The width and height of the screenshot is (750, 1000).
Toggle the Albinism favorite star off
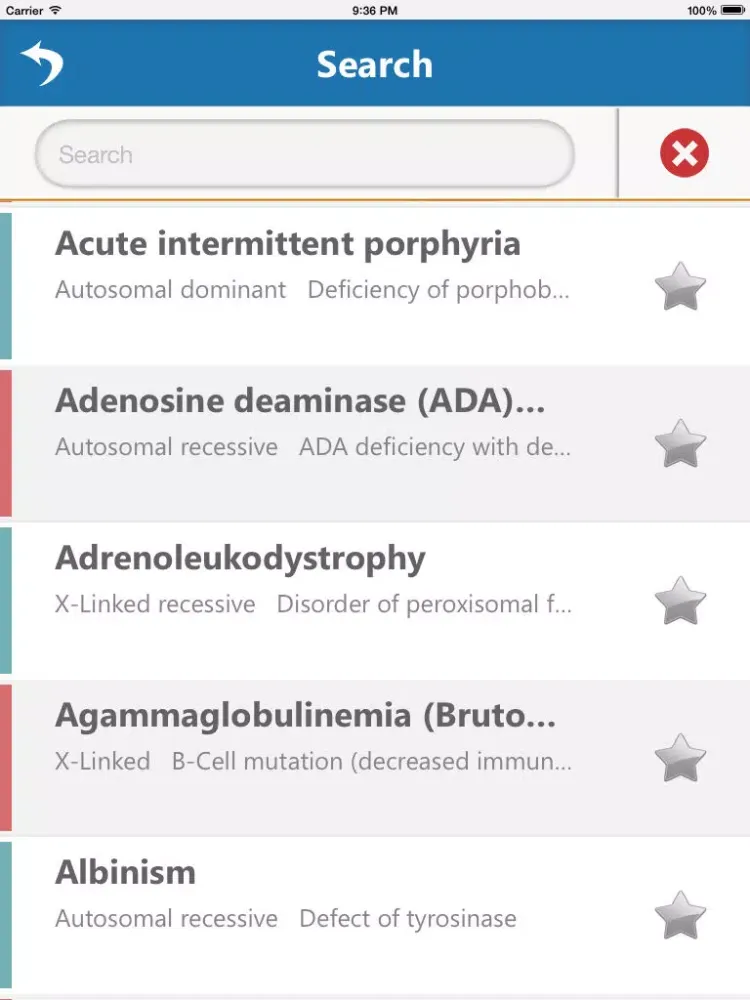(x=681, y=915)
